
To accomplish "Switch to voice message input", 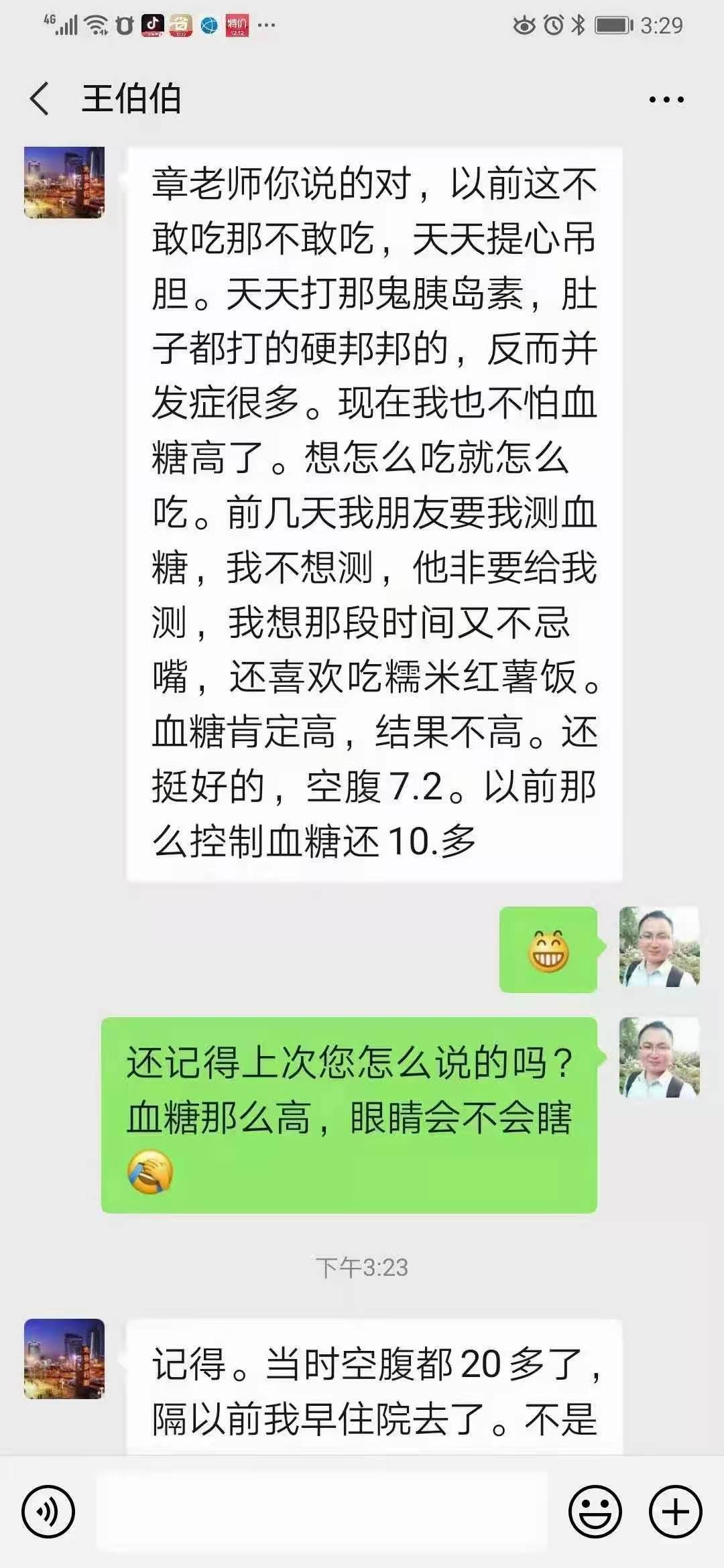I will click(x=48, y=1512).
